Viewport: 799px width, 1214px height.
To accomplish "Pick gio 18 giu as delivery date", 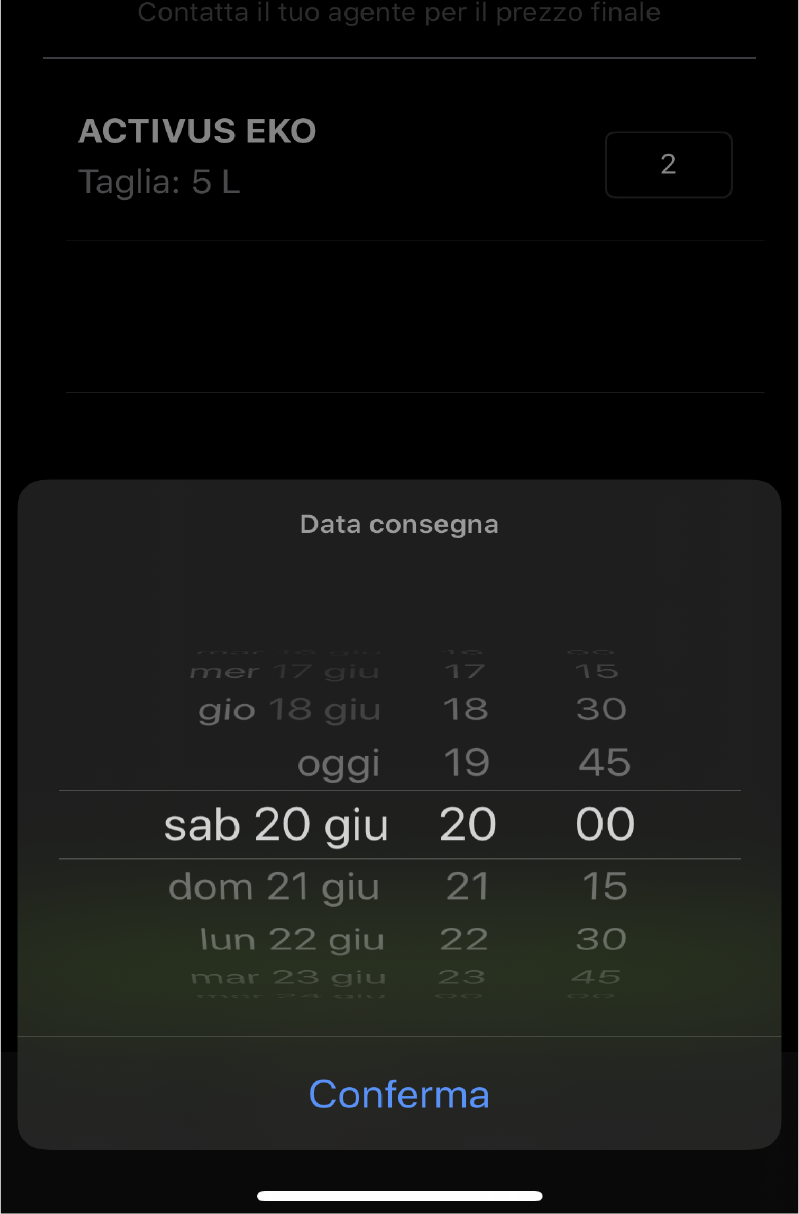I will (290, 710).
